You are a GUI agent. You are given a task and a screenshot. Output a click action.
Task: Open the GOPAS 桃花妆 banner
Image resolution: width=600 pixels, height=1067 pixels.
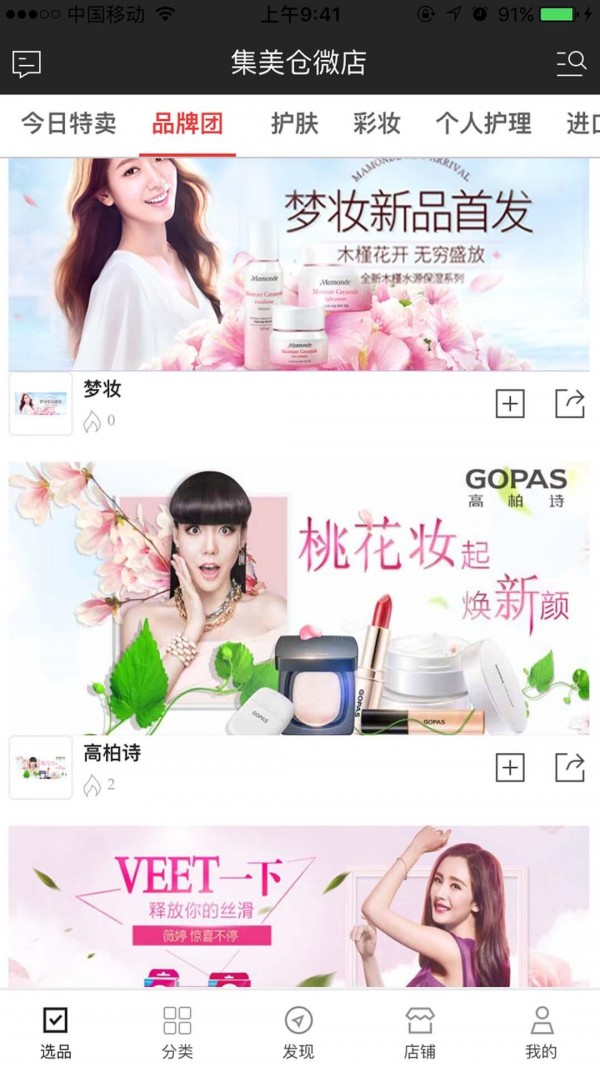(299, 598)
